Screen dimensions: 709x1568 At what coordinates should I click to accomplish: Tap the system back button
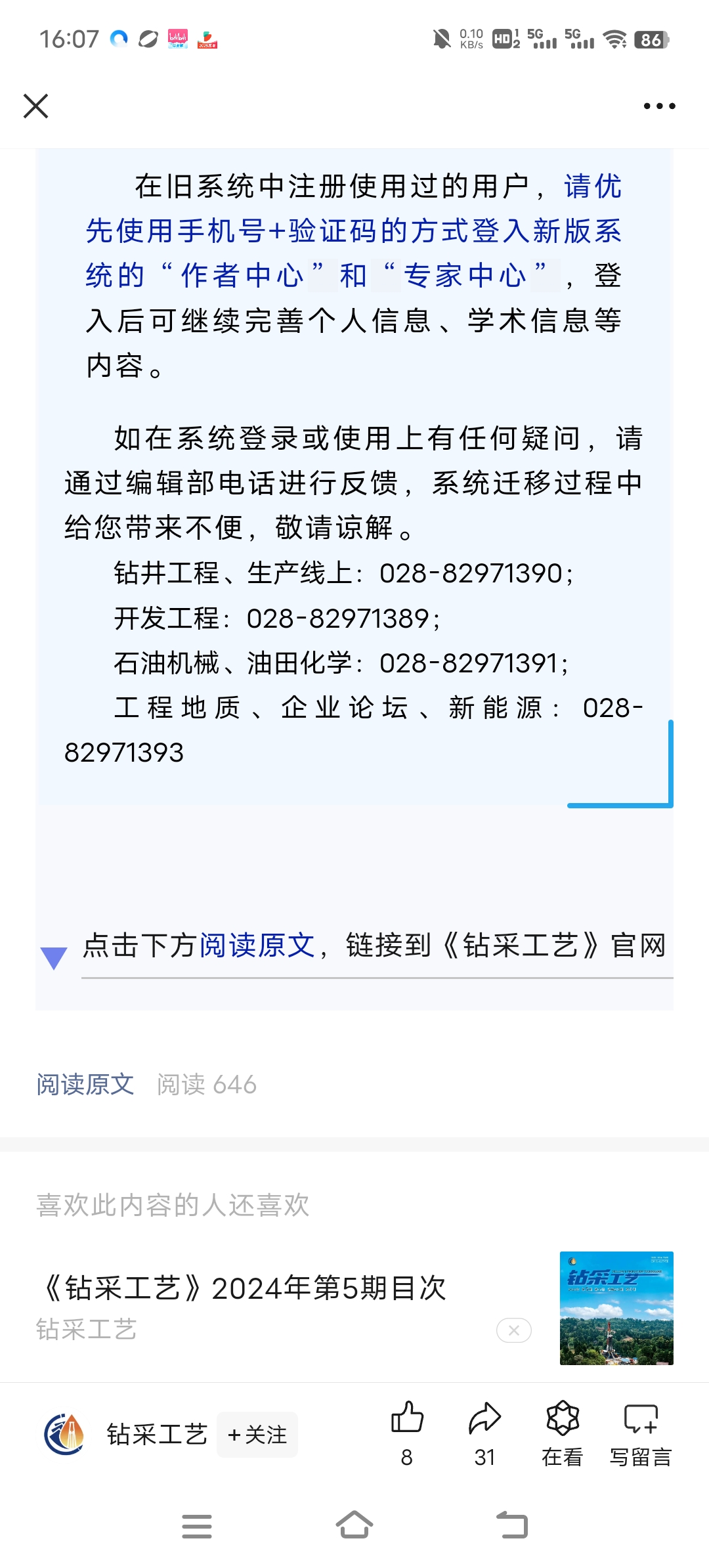[512, 1525]
